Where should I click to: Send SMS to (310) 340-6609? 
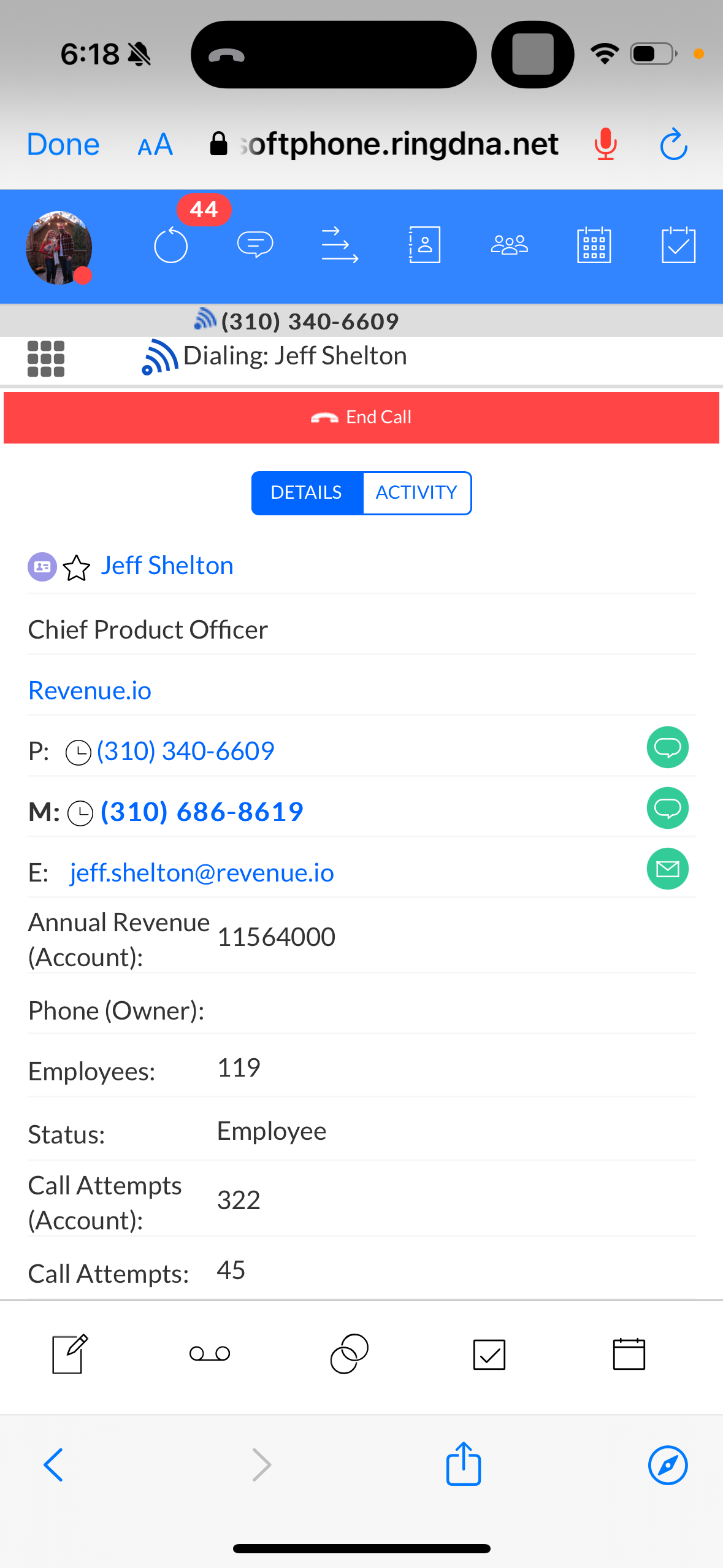point(667,748)
